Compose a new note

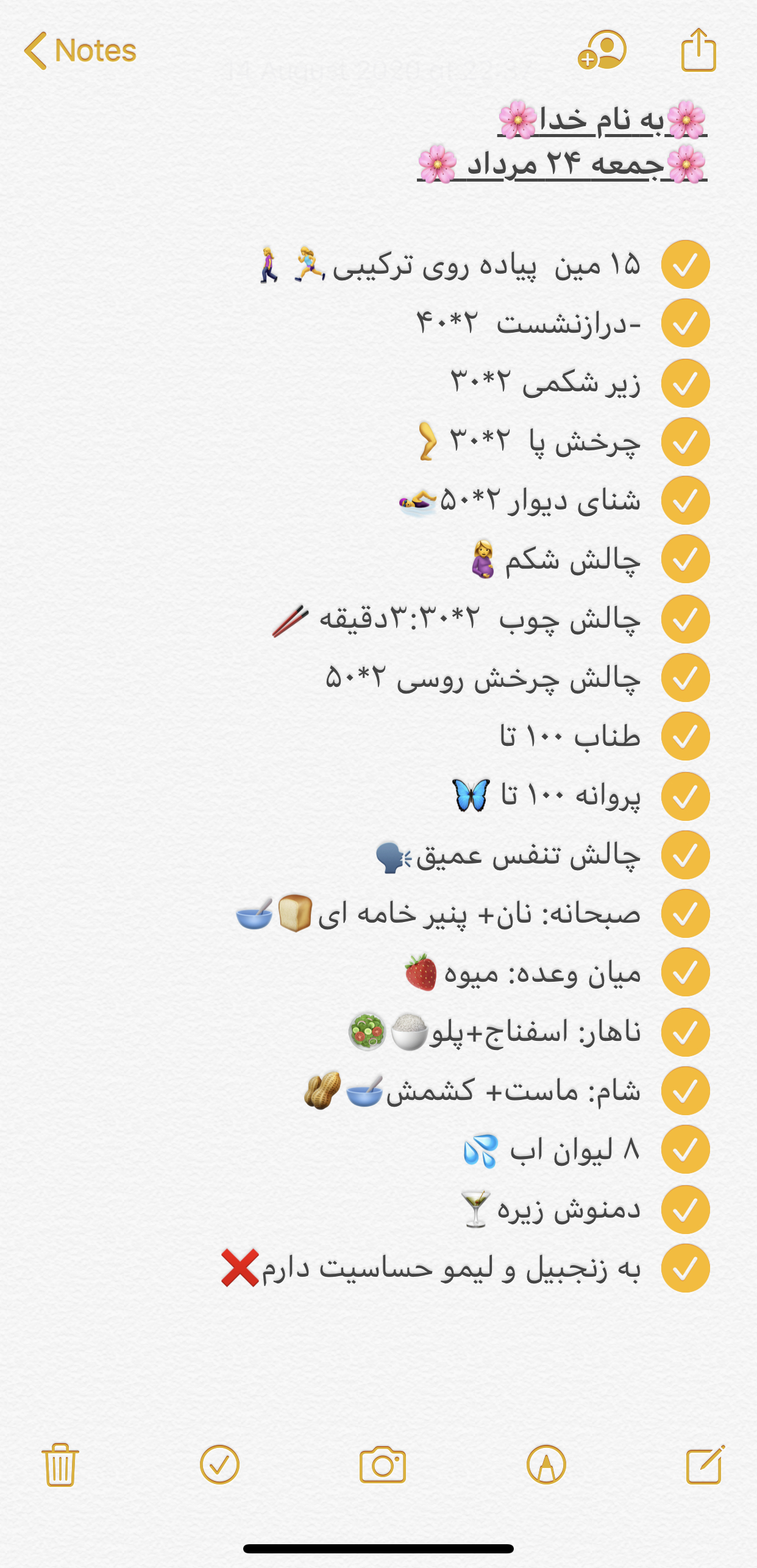point(705,1464)
